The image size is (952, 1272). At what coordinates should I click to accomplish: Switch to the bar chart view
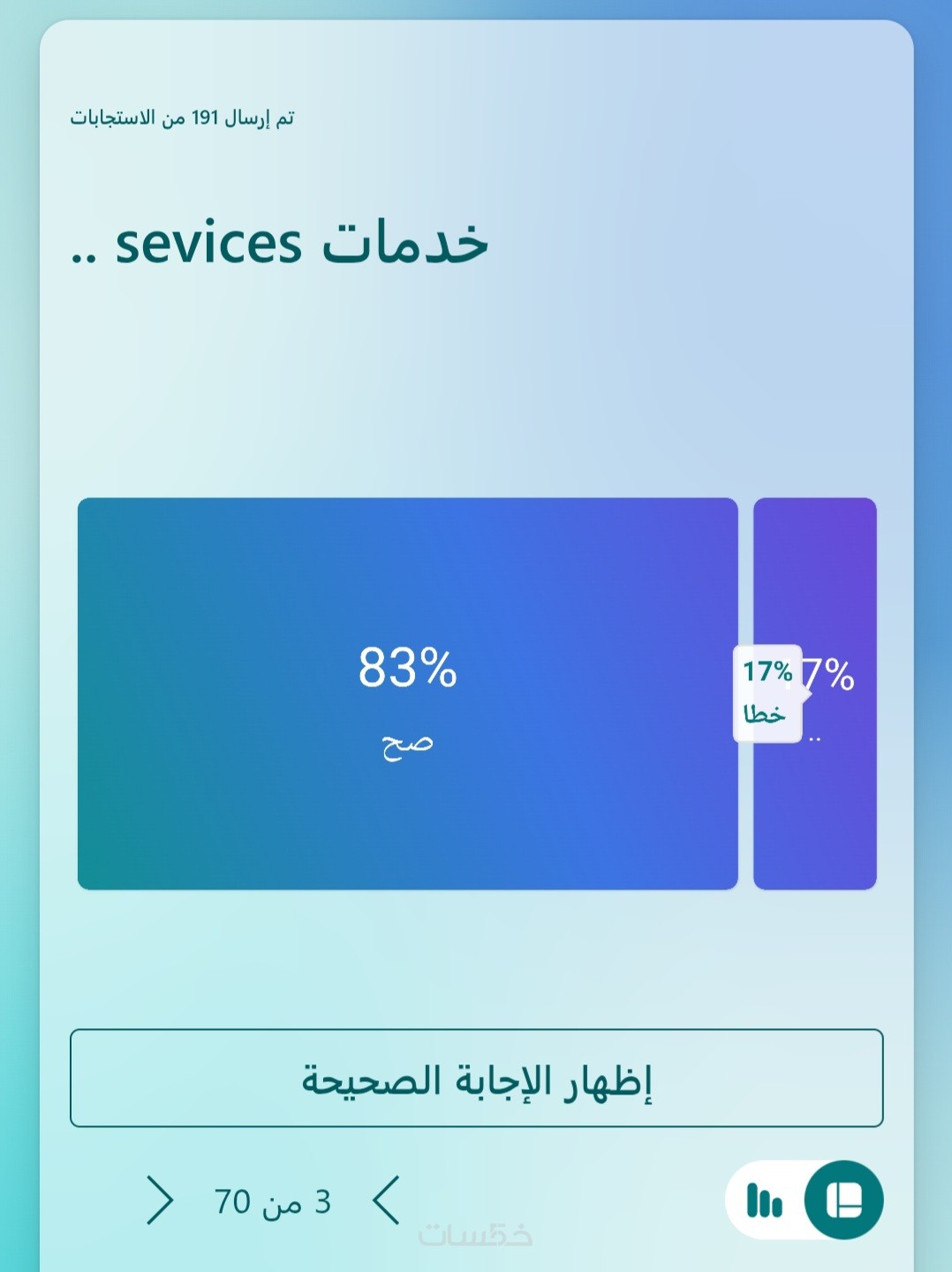764,1201
